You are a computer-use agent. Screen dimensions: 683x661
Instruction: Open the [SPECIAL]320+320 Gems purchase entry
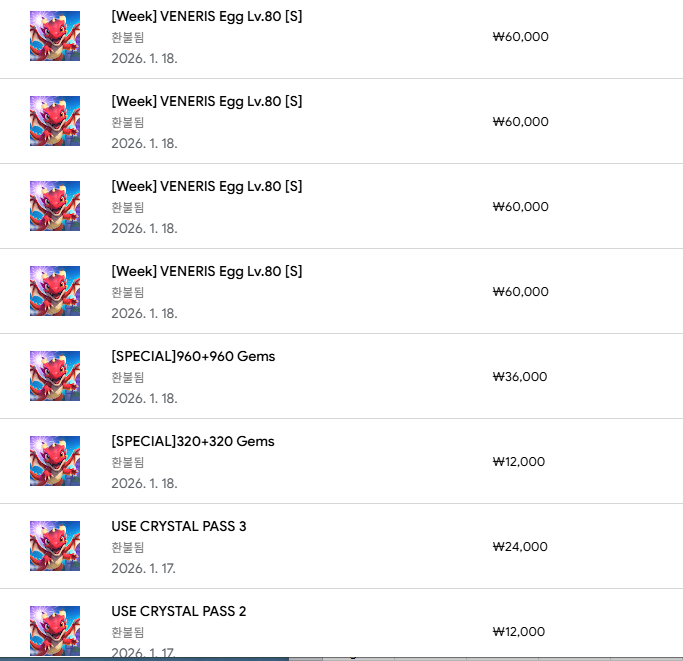pyautogui.click(x=193, y=442)
